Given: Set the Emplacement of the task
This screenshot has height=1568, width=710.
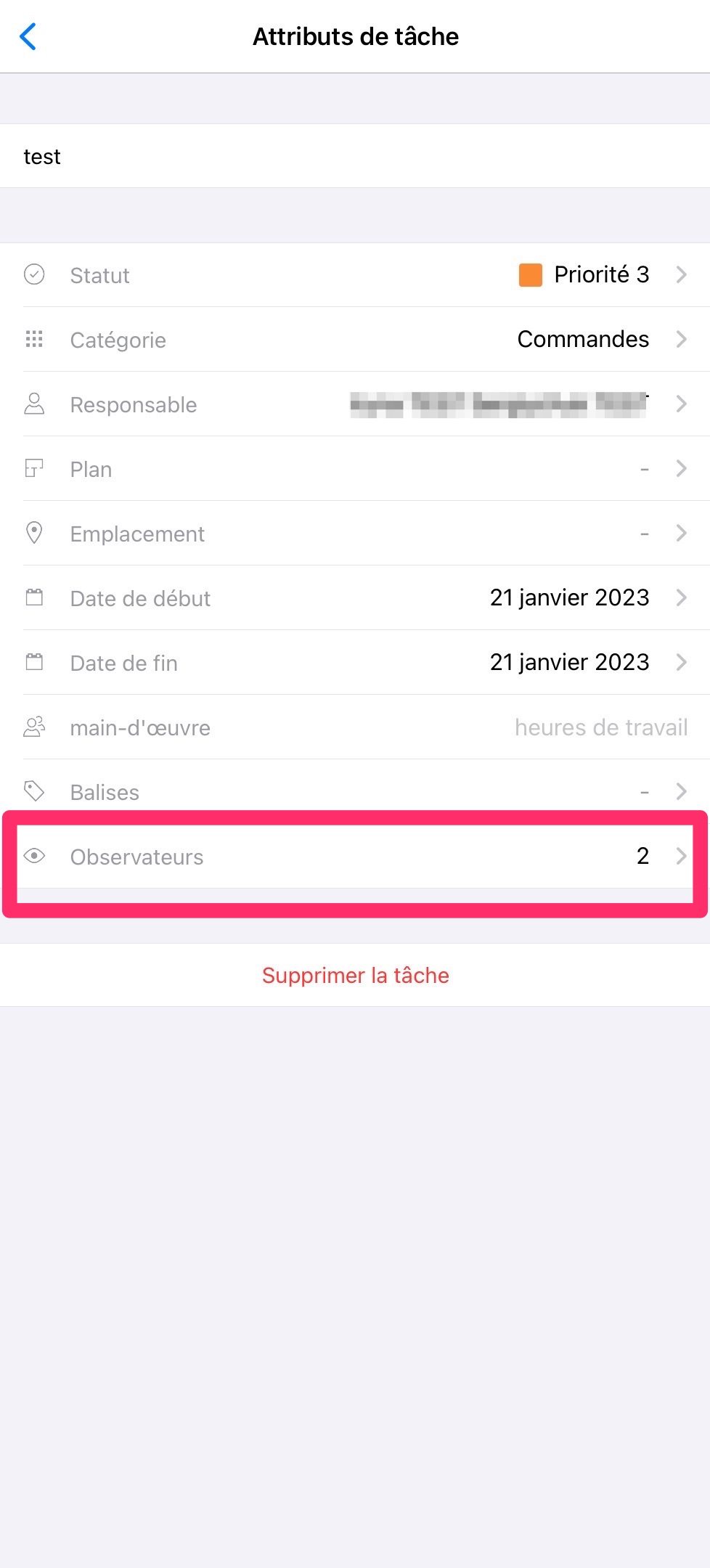Looking at the screenshot, I should 355,534.
